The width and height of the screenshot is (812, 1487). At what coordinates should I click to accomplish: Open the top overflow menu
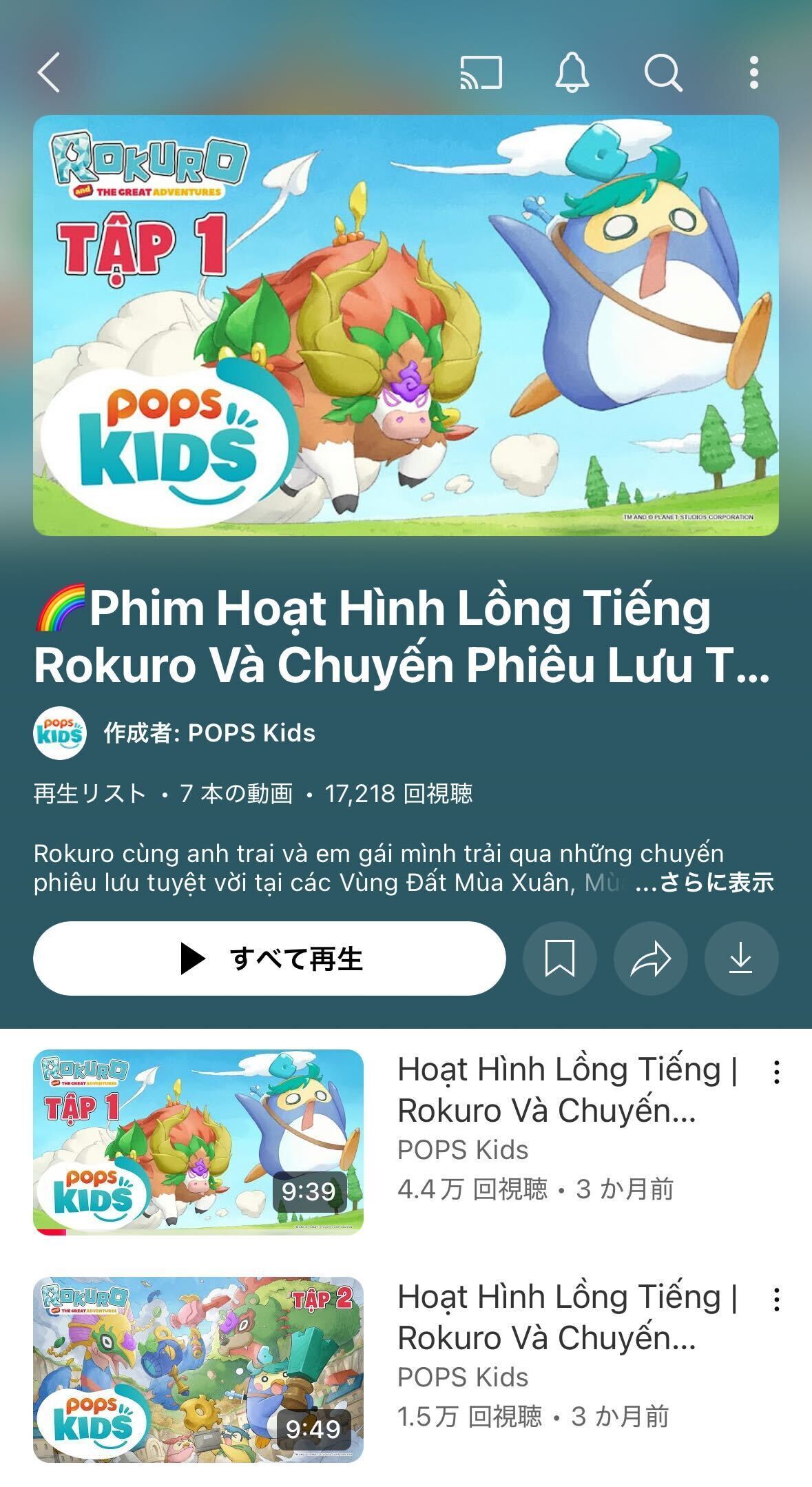[754, 72]
